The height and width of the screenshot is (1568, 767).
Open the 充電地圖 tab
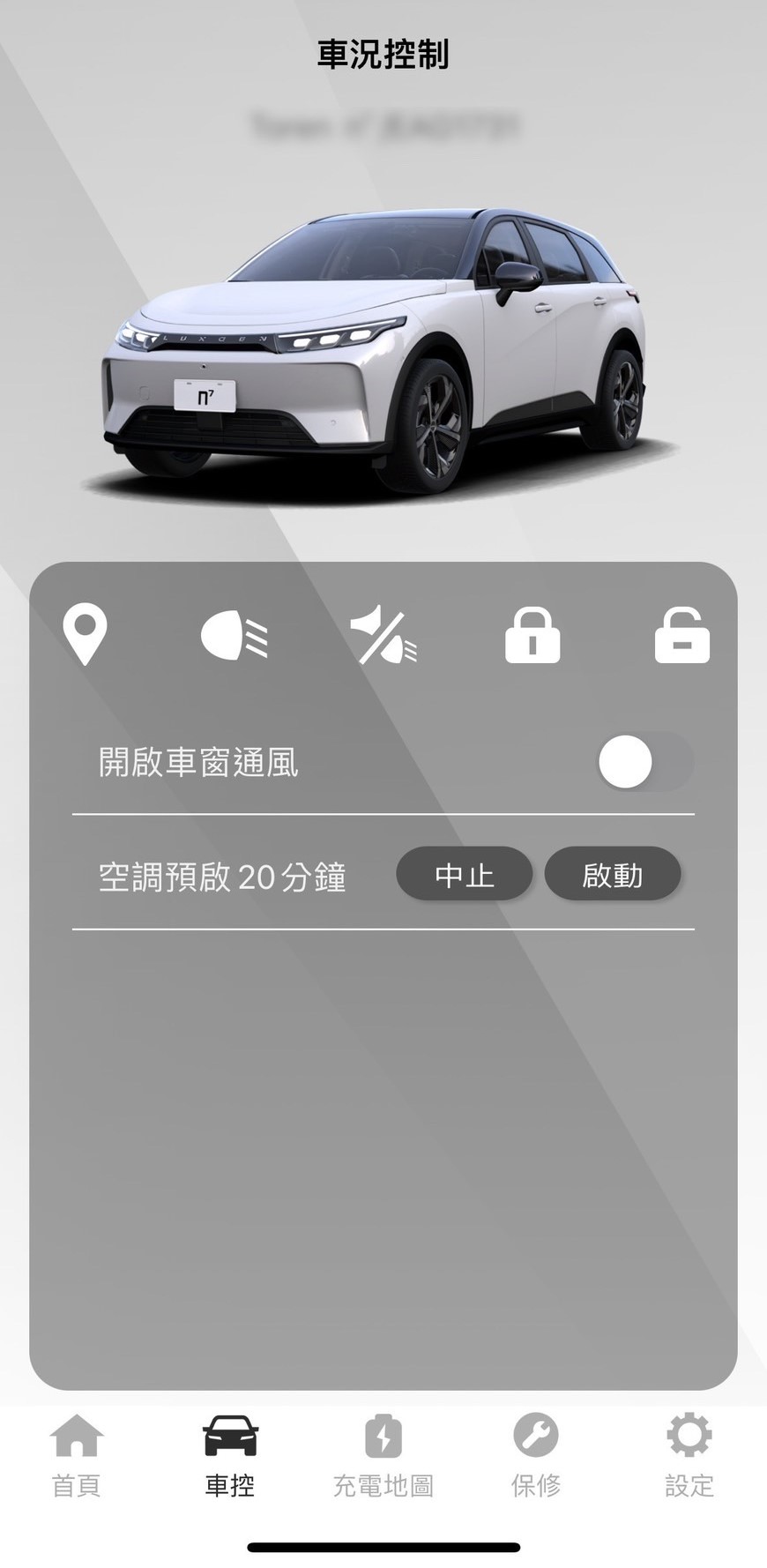pos(383,1455)
